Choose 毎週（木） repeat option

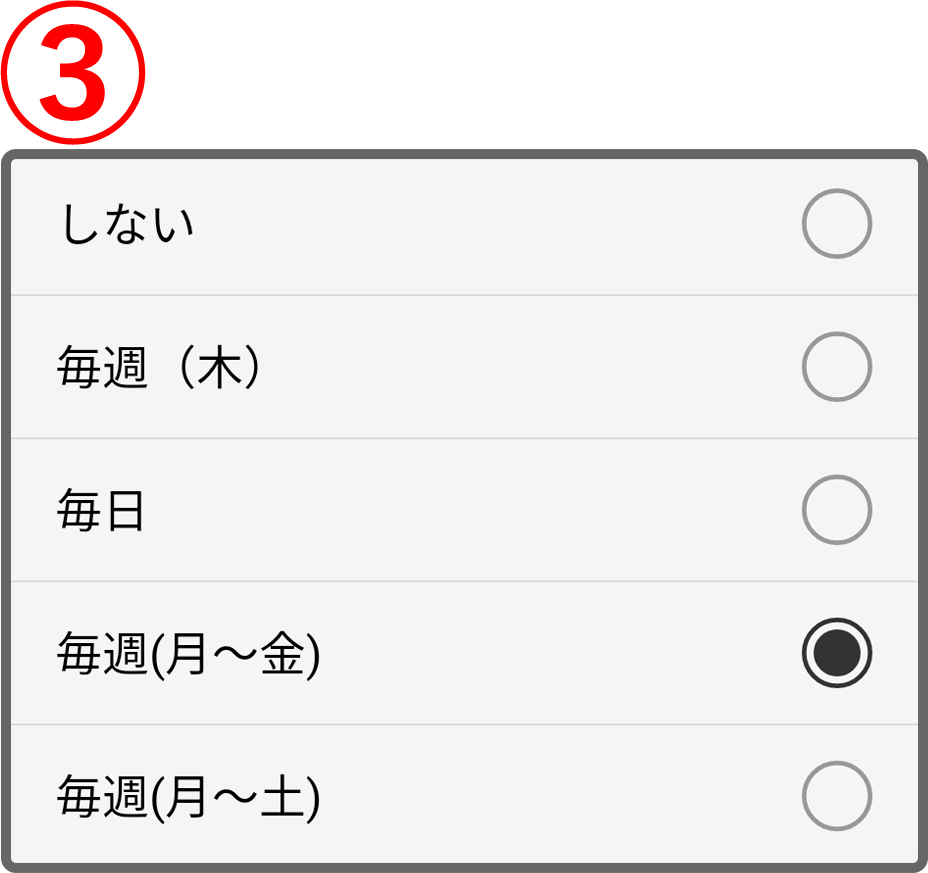pyautogui.click(x=836, y=367)
